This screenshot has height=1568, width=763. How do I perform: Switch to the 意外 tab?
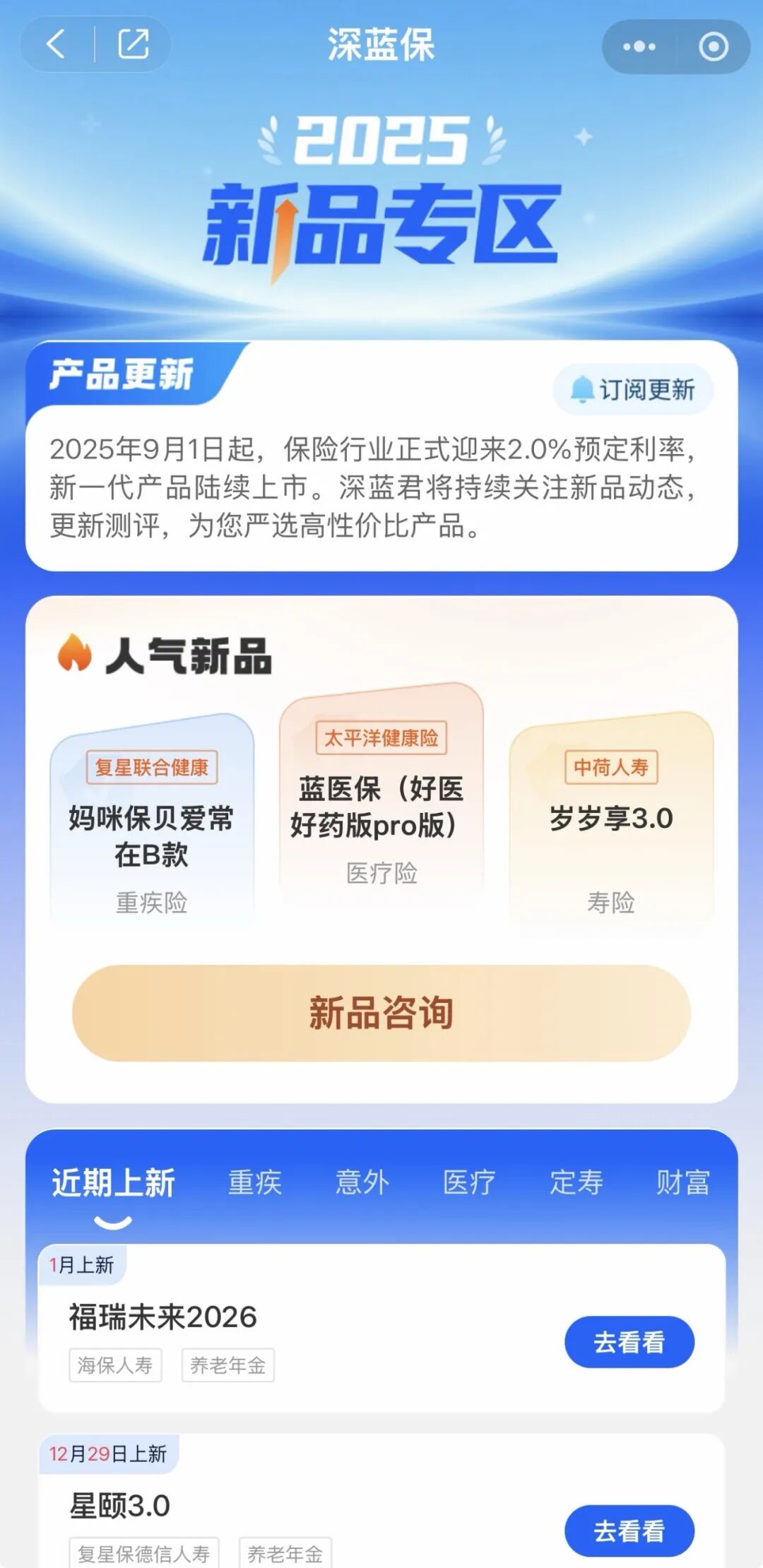(x=362, y=1181)
